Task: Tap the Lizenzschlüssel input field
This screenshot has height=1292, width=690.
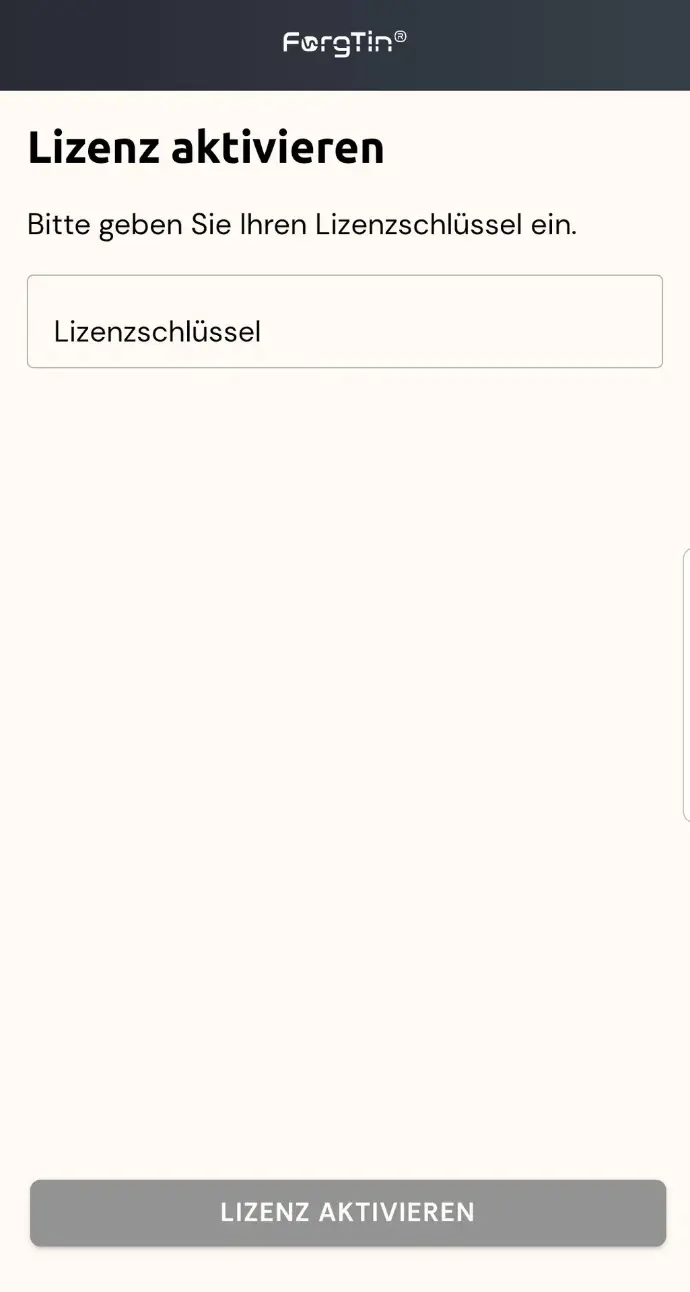Action: [345, 322]
